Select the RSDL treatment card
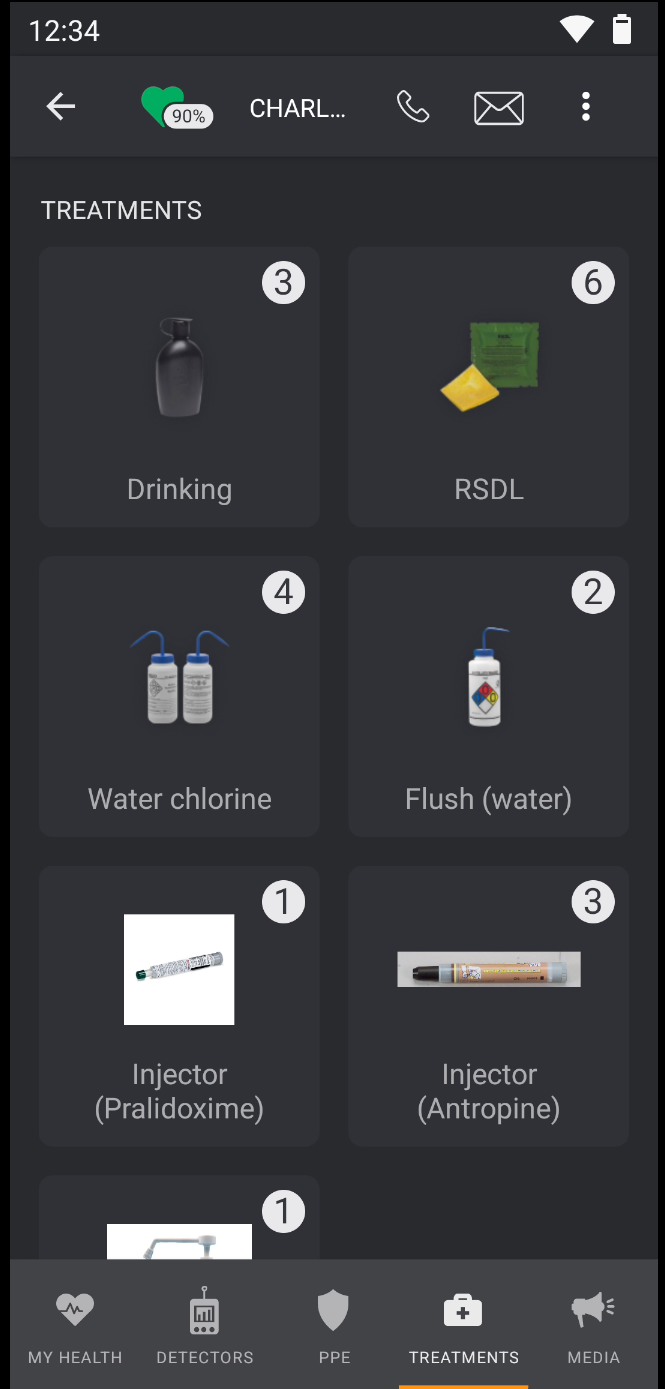This screenshot has height=1389, width=665. click(x=488, y=387)
